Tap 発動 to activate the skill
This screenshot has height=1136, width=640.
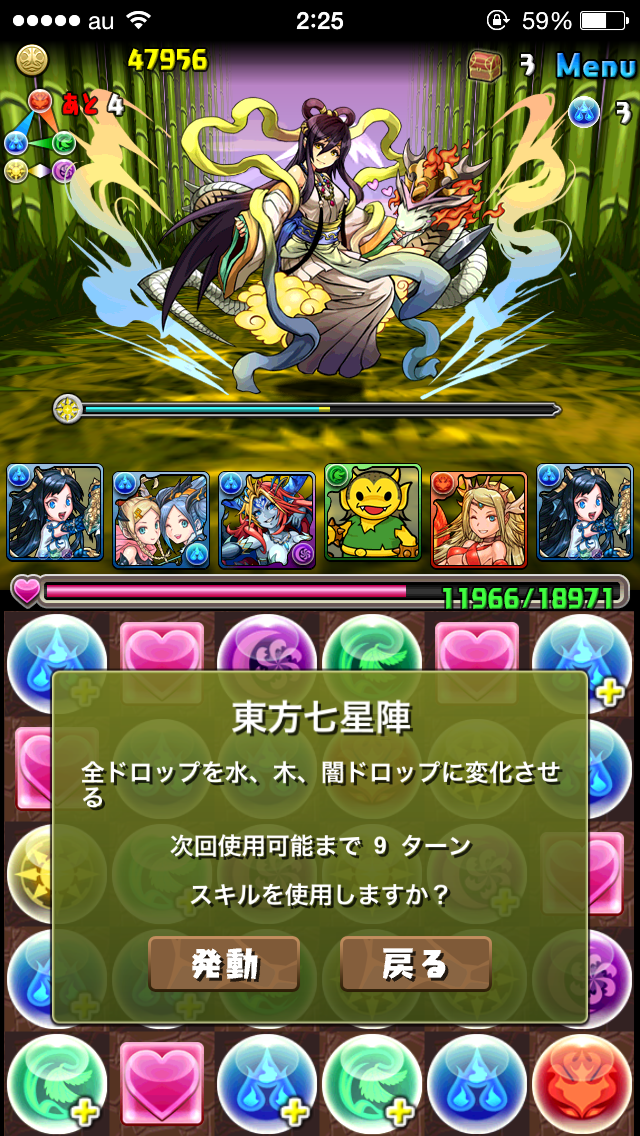(224, 964)
